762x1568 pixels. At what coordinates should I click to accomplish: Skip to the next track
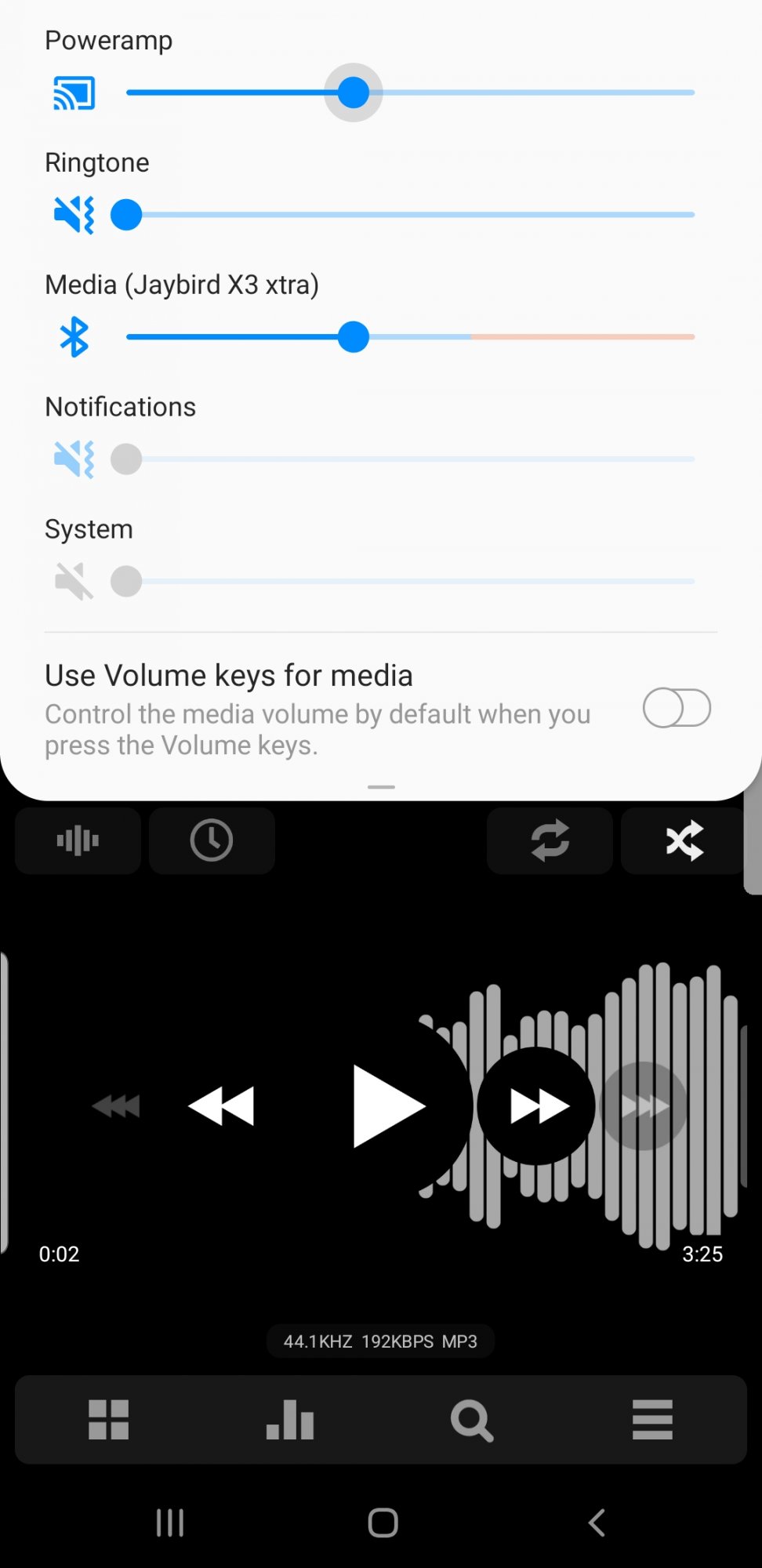click(x=538, y=1106)
